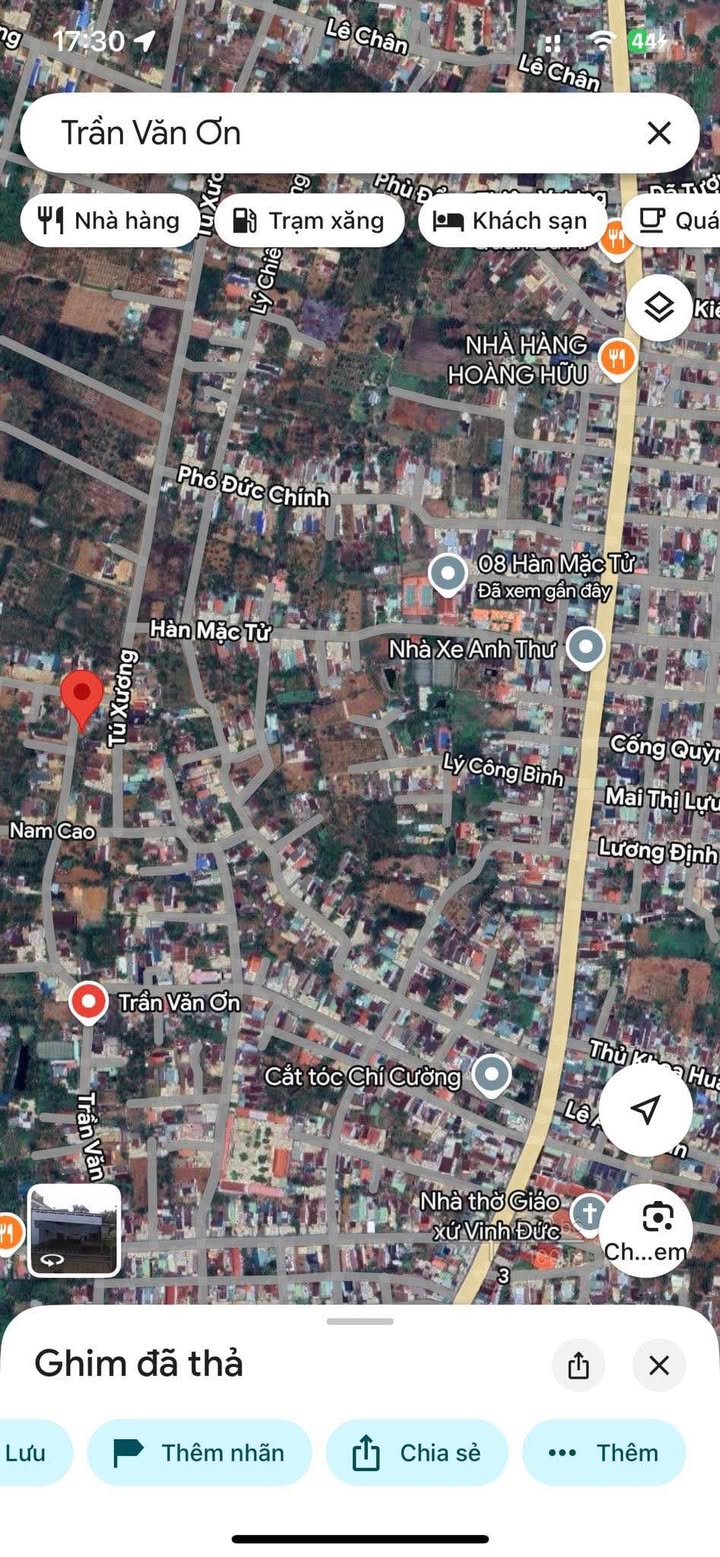
Task: Open the map layers selector
Action: (x=659, y=307)
